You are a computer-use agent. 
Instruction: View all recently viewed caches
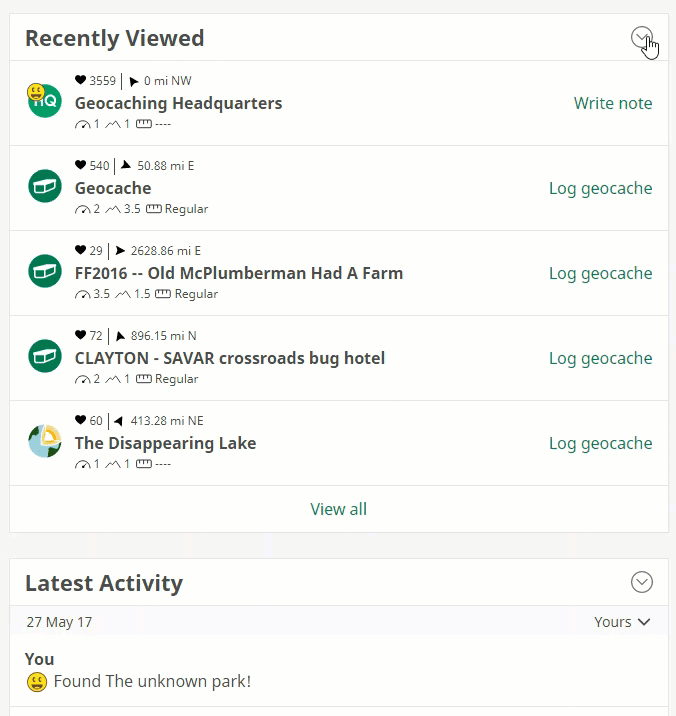(338, 509)
